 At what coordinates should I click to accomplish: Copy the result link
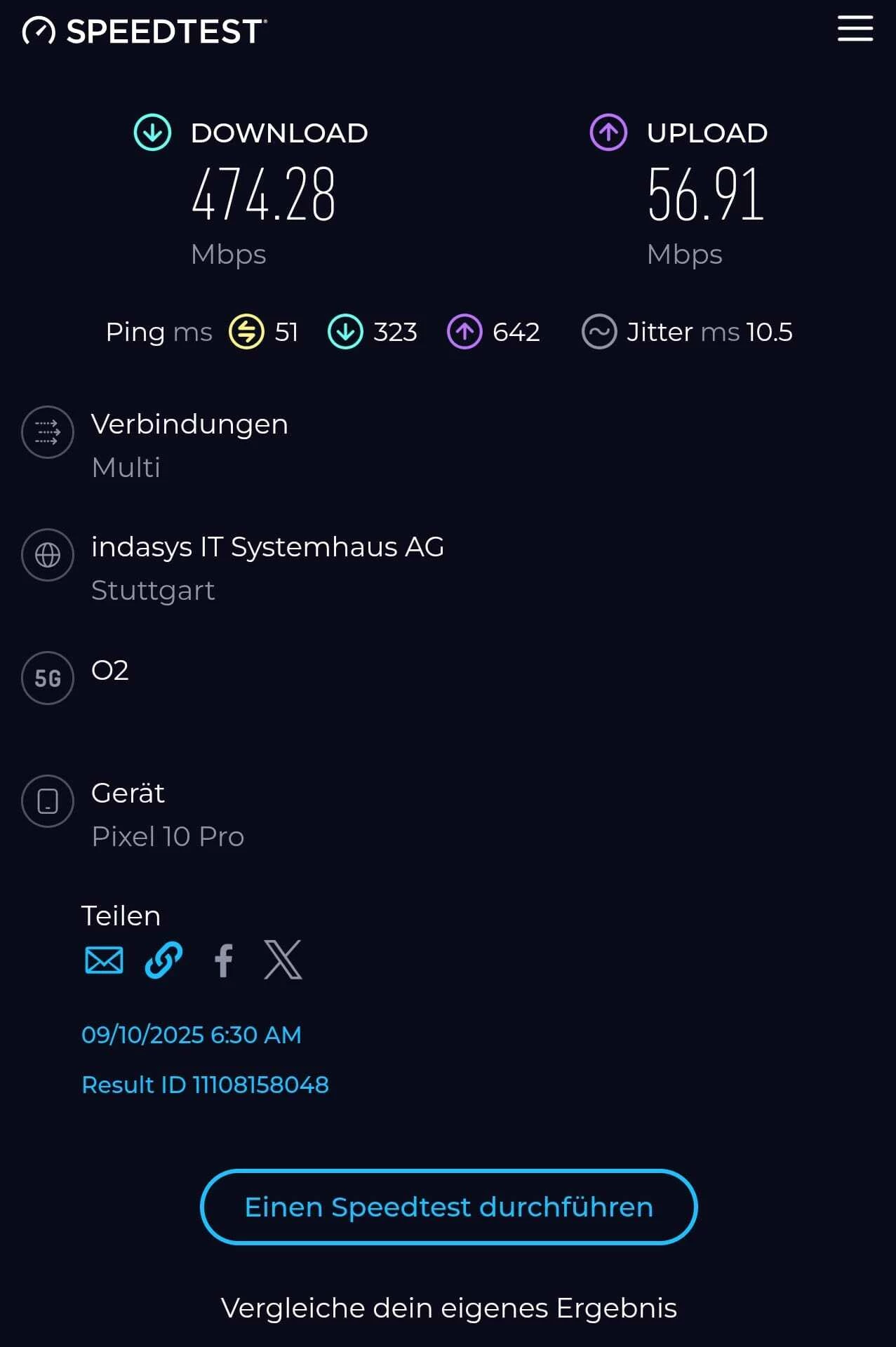coord(163,960)
